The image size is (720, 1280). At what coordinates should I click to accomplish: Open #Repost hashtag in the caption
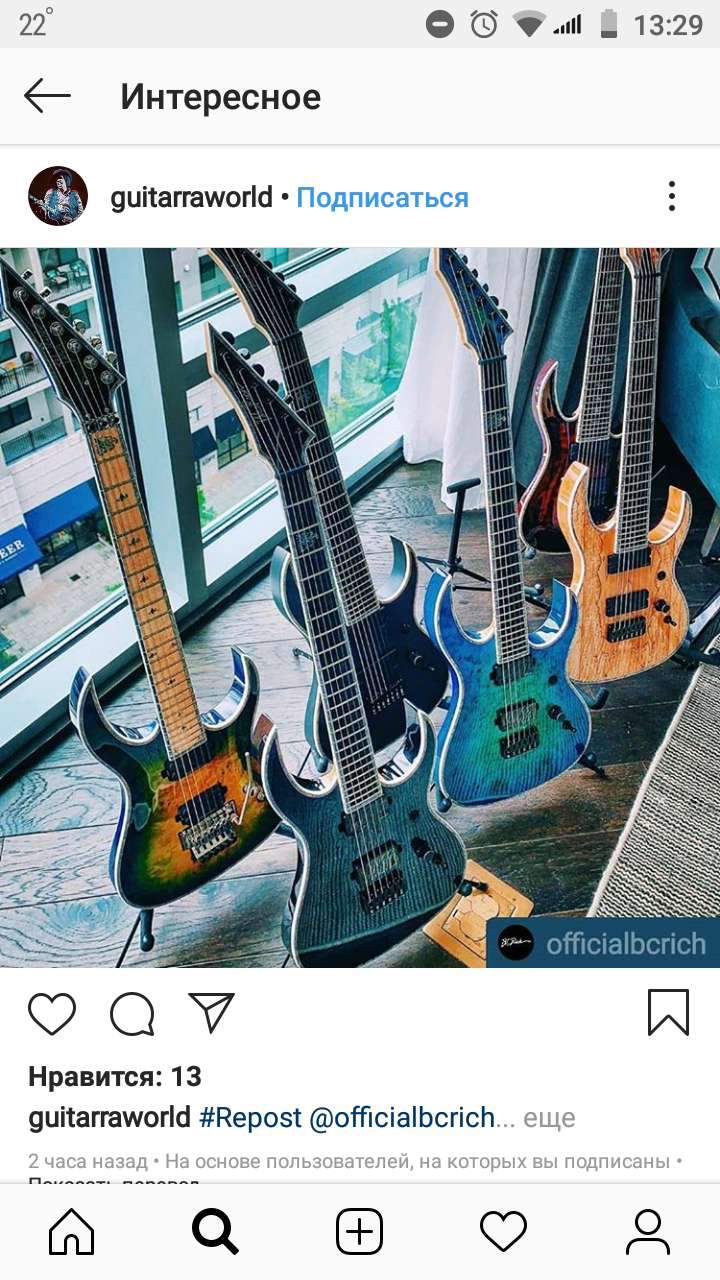coord(250,1117)
